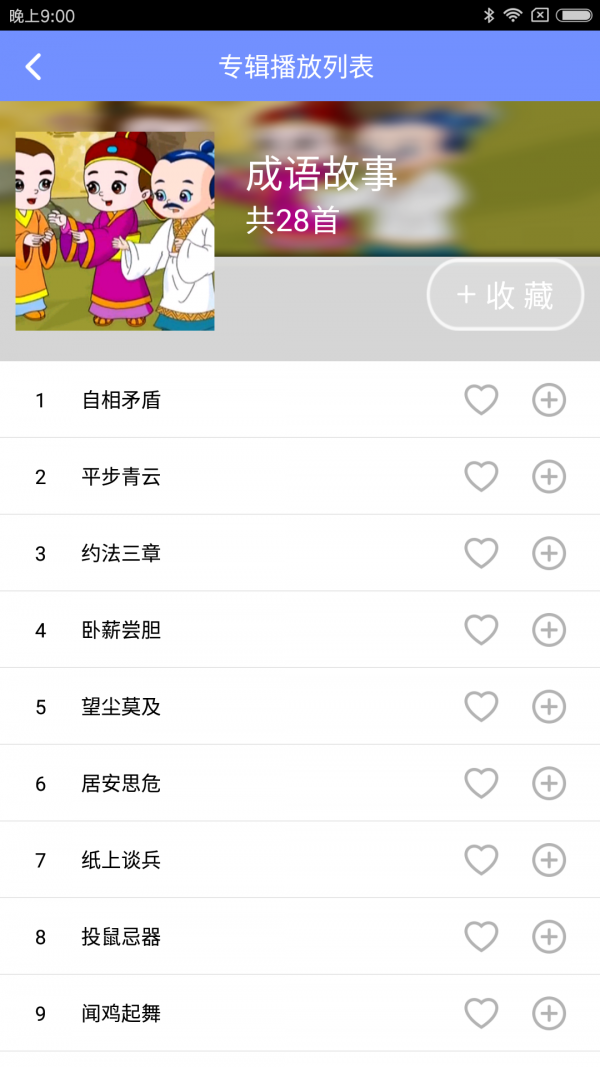Screen dimensions: 600x1067
Task: Tap the 收藏 button to favorite album
Action: 505,295
